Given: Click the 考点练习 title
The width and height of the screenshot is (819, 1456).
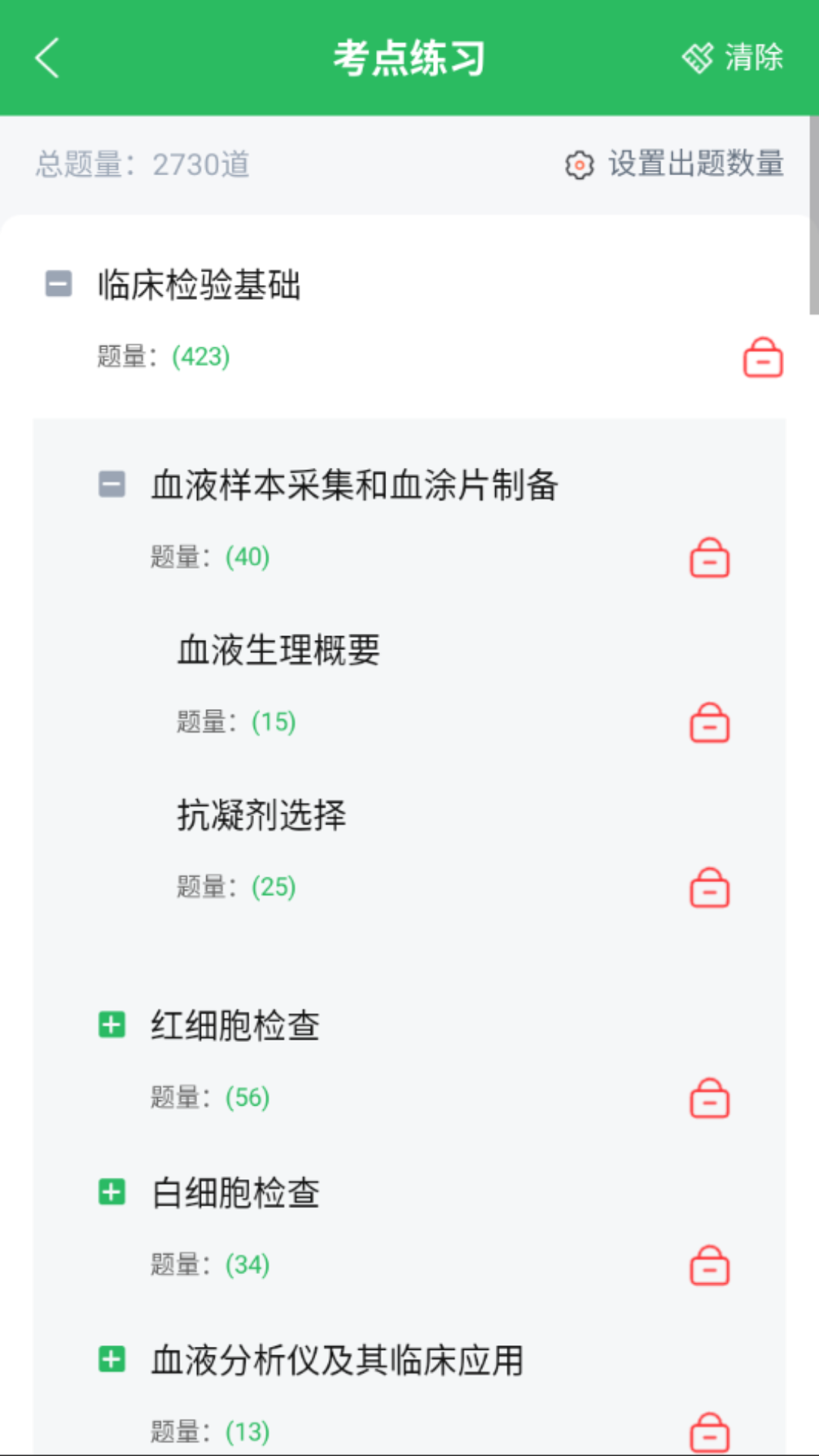Looking at the screenshot, I should tap(409, 57).
